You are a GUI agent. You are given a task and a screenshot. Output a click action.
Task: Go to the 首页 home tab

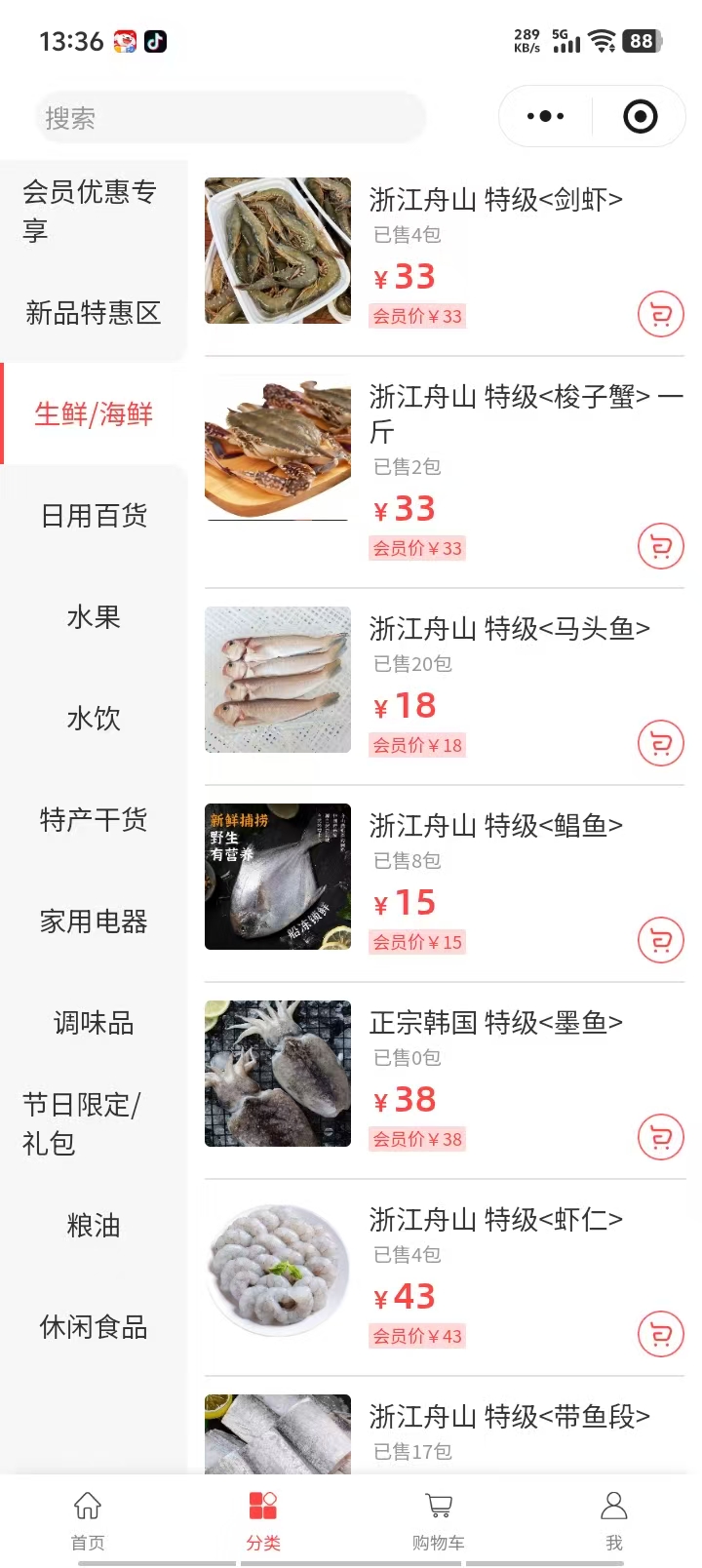[88, 1519]
